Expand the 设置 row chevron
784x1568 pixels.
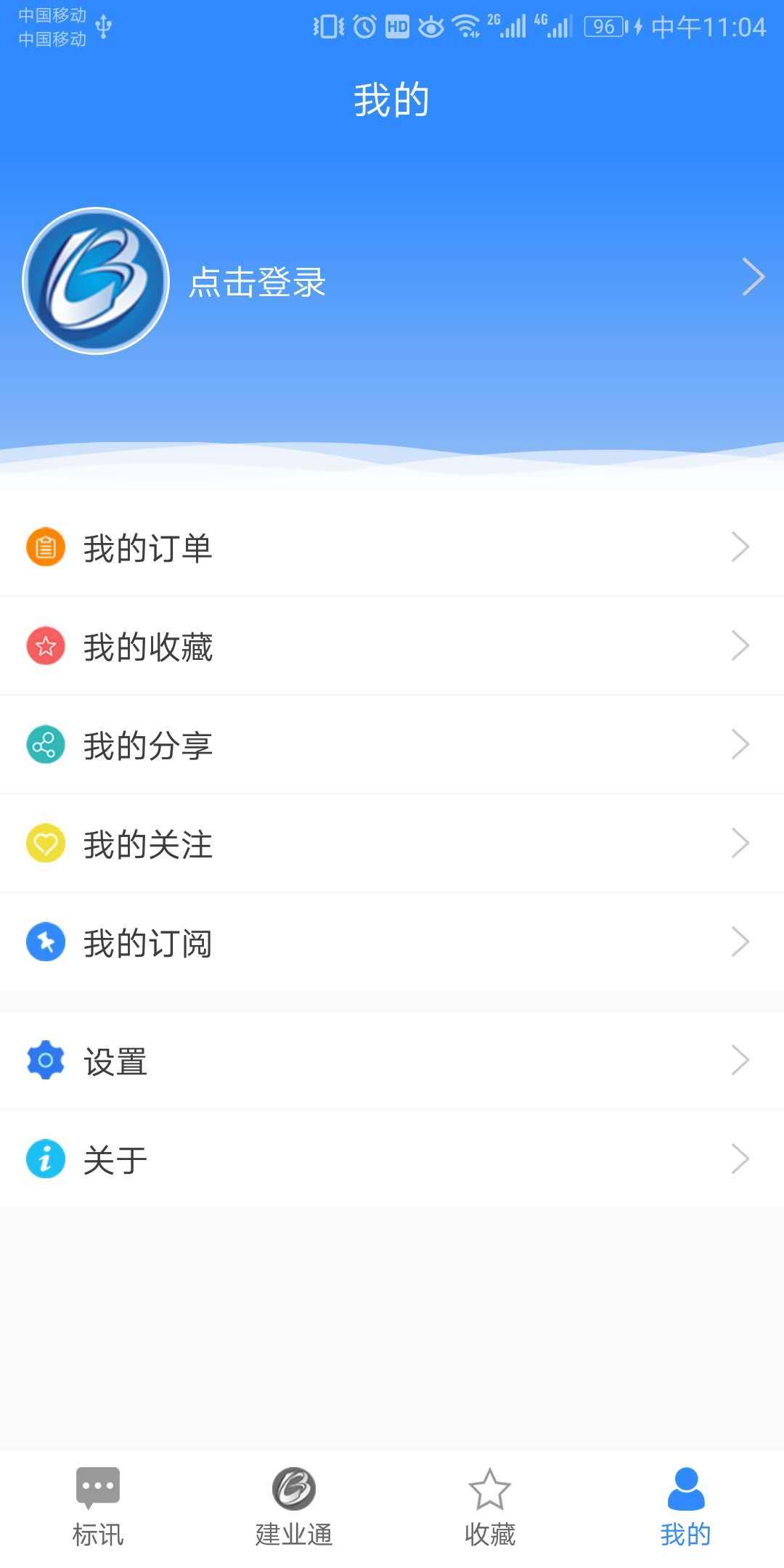tap(740, 1061)
